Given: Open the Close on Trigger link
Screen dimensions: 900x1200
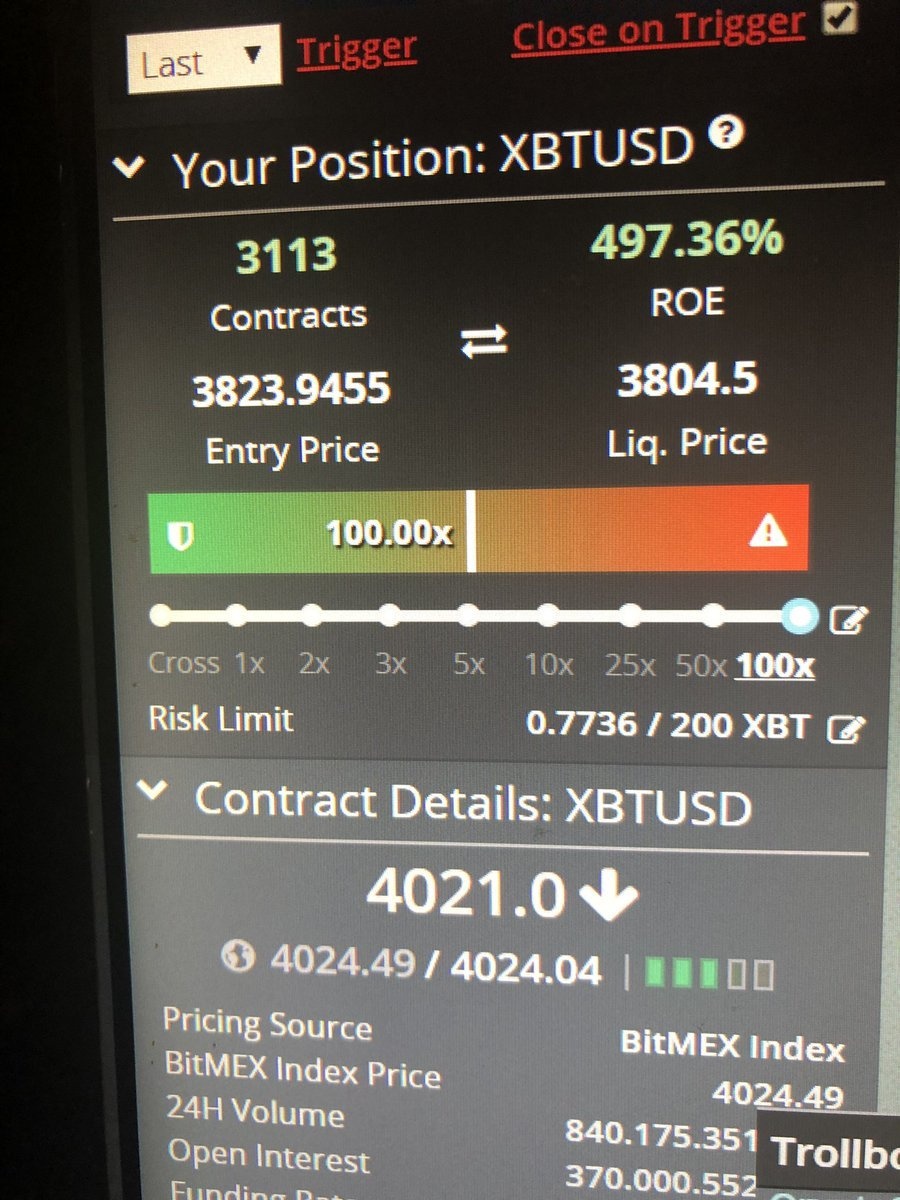Looking at the screenshot, I should tap(658, 31).
